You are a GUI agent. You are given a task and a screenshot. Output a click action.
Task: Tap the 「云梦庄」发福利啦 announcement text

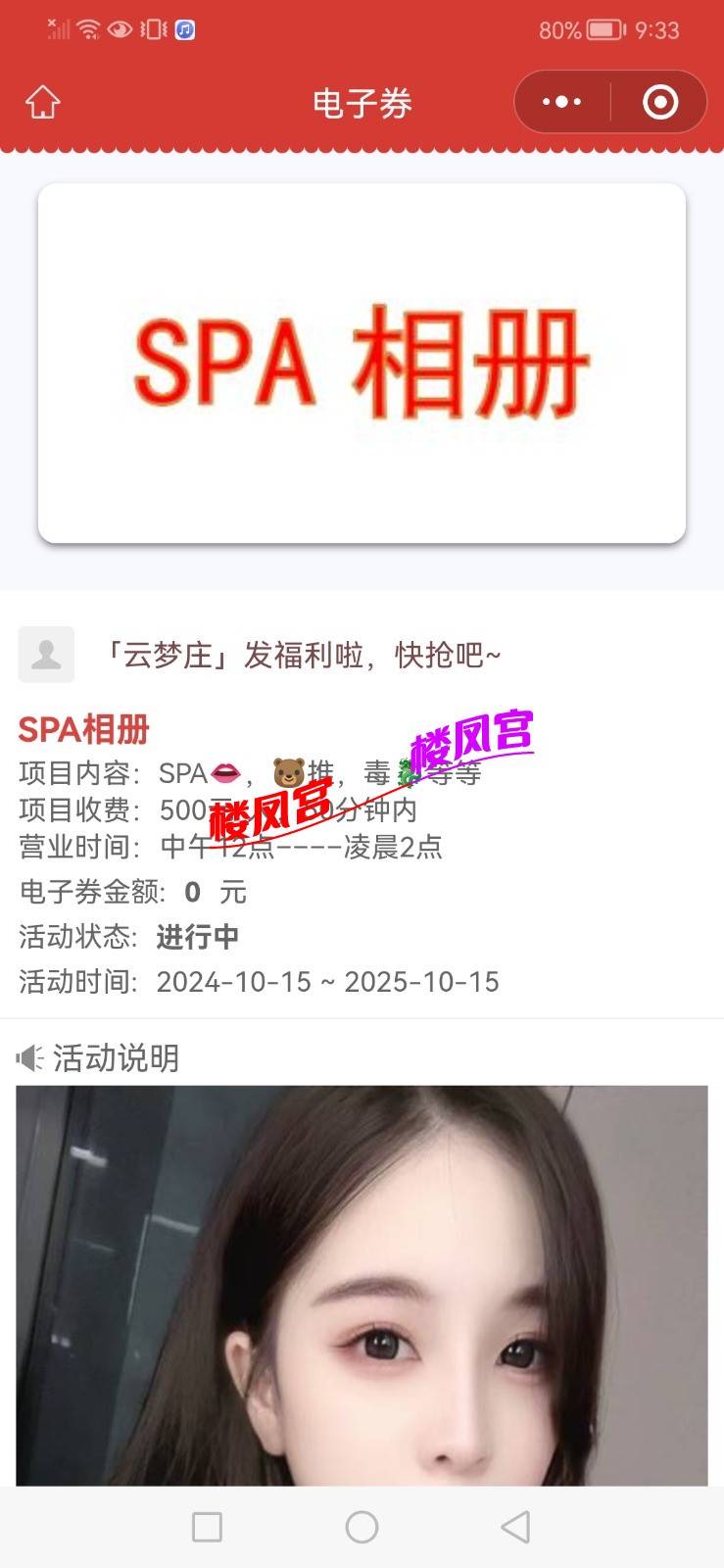click(304, 654)
